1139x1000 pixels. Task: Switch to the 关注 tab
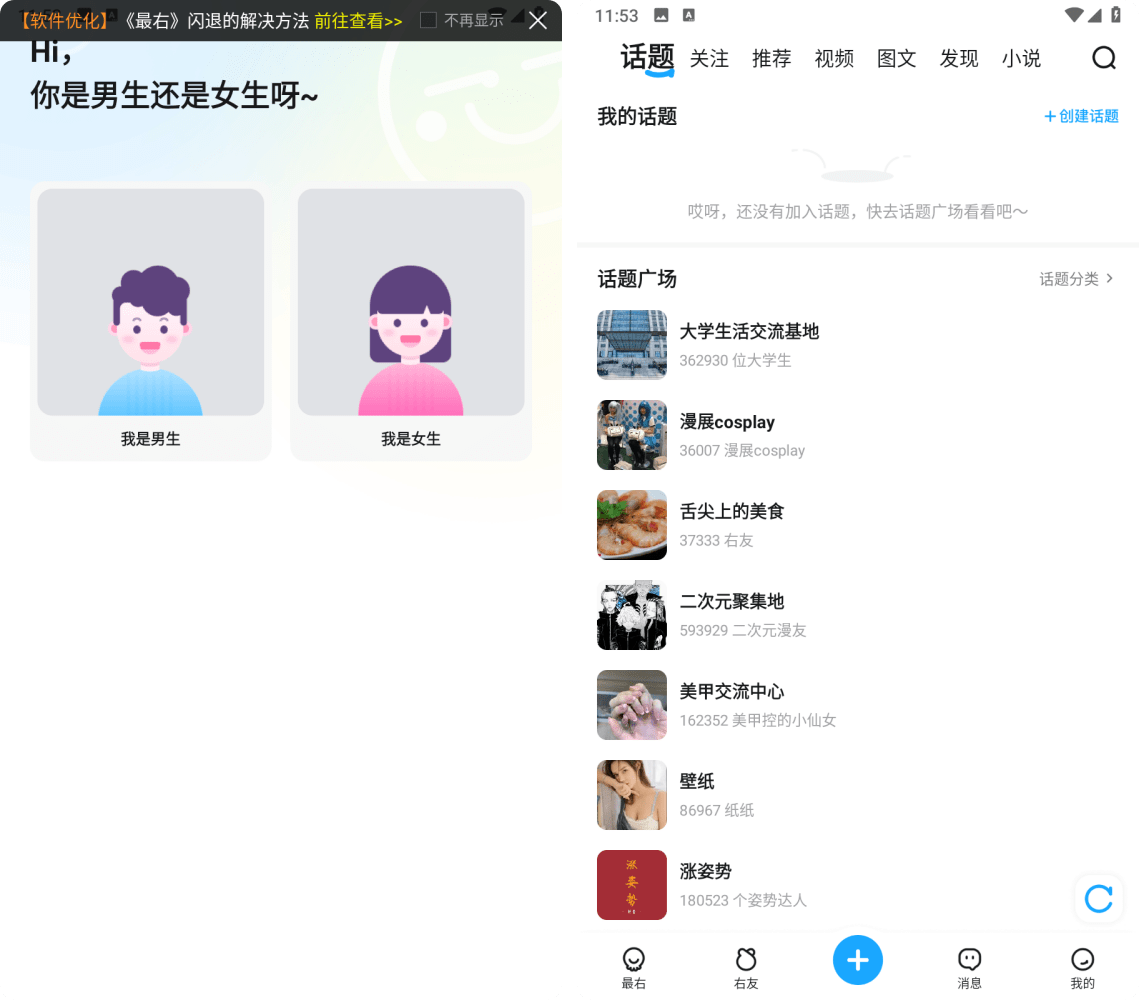(709, 59)
